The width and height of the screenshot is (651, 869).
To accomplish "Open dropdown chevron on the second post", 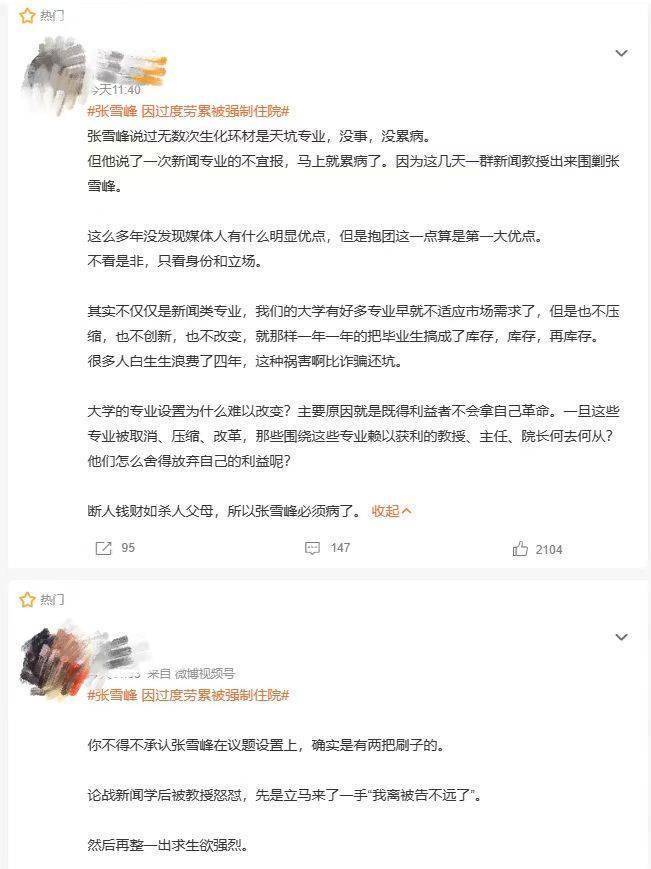I will [621, 637].
